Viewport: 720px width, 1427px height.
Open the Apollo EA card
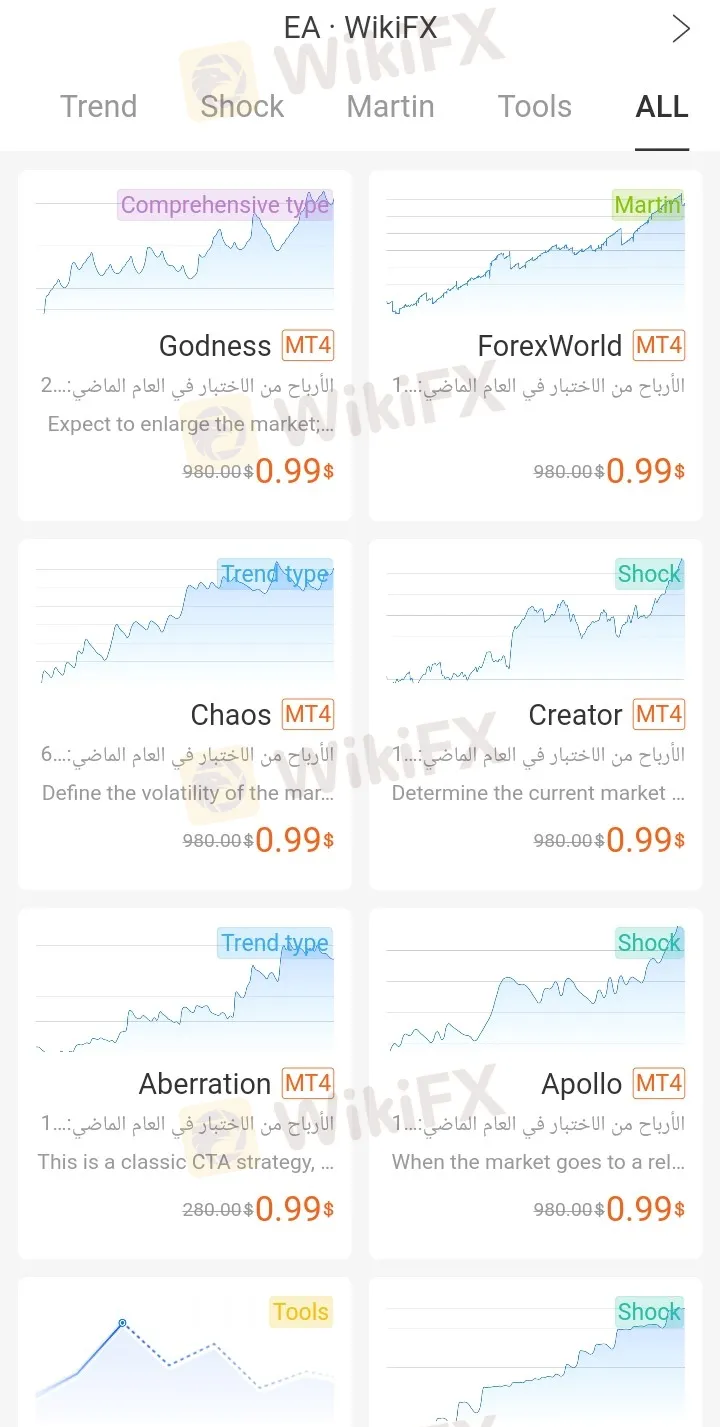(536, 1083)
